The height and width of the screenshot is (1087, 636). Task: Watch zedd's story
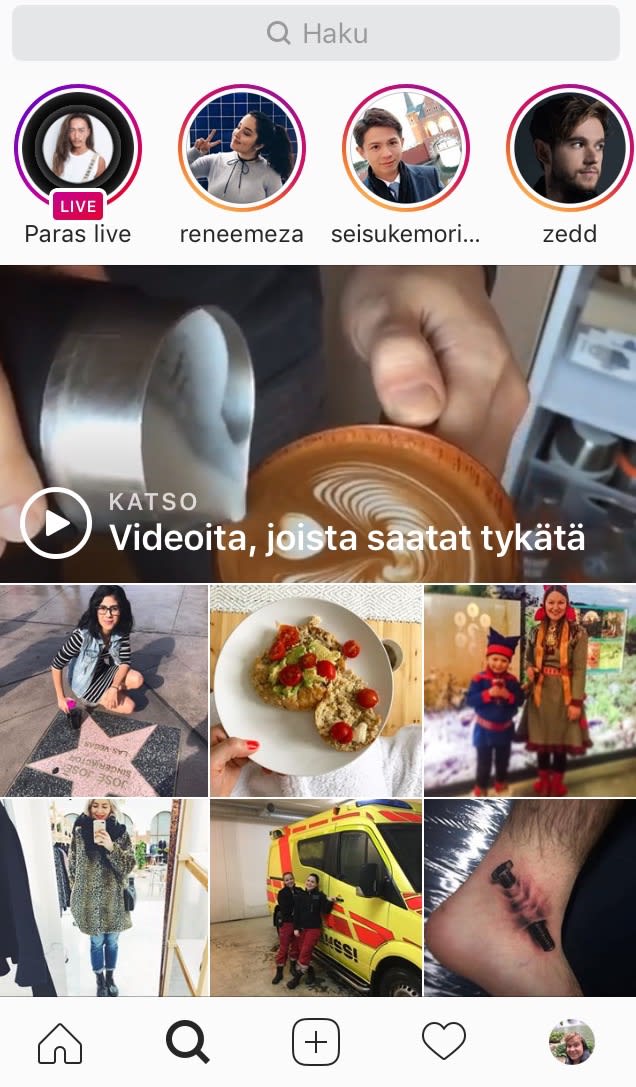[570, 148]
